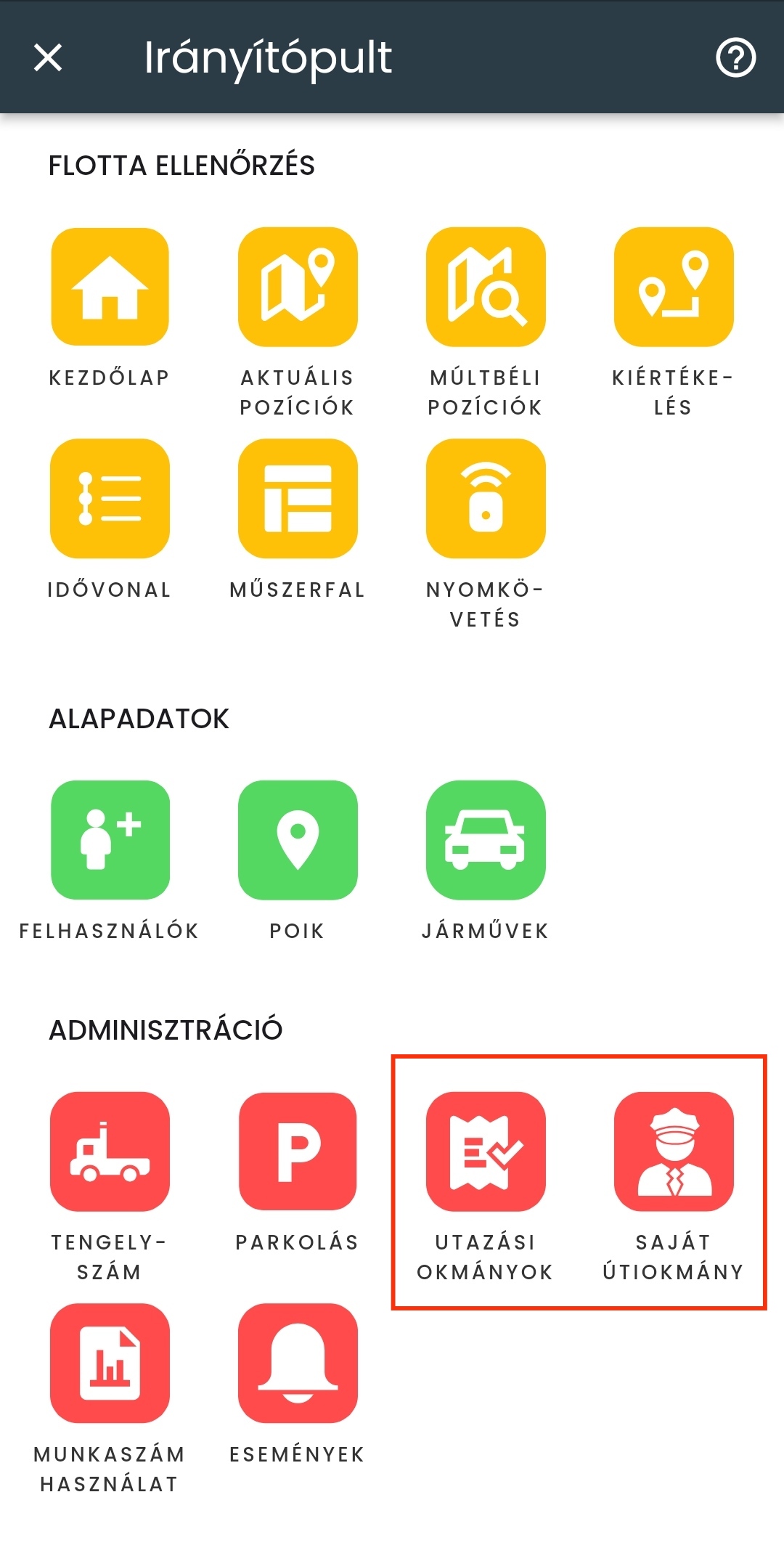This screenshot has height=1545, width=784.
Task: Select the Idővonal tile
Action: (110, 498)
